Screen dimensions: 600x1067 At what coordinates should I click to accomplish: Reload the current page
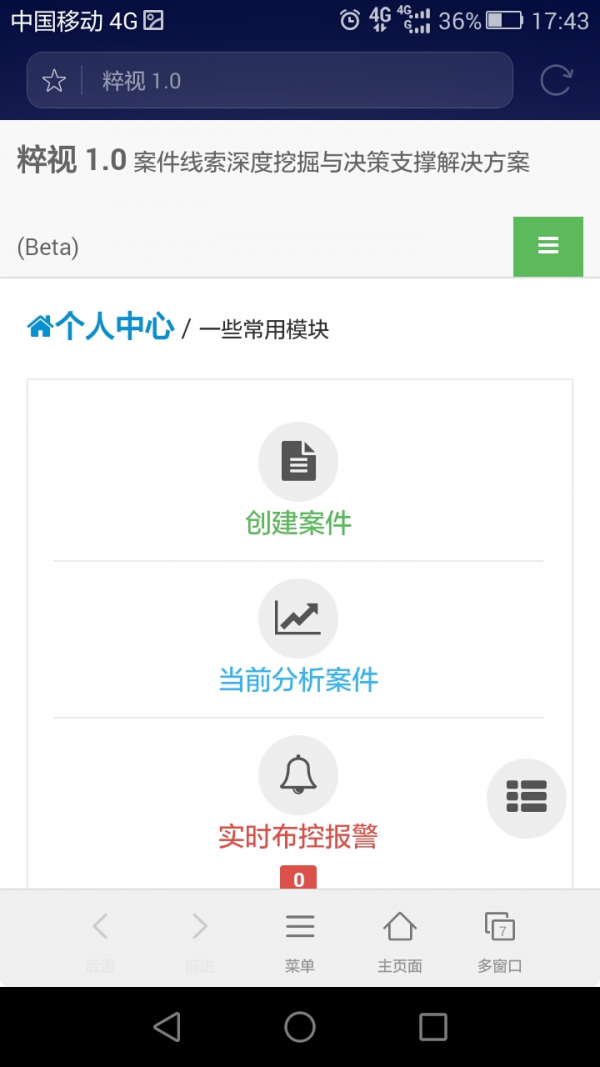(555, 81)
